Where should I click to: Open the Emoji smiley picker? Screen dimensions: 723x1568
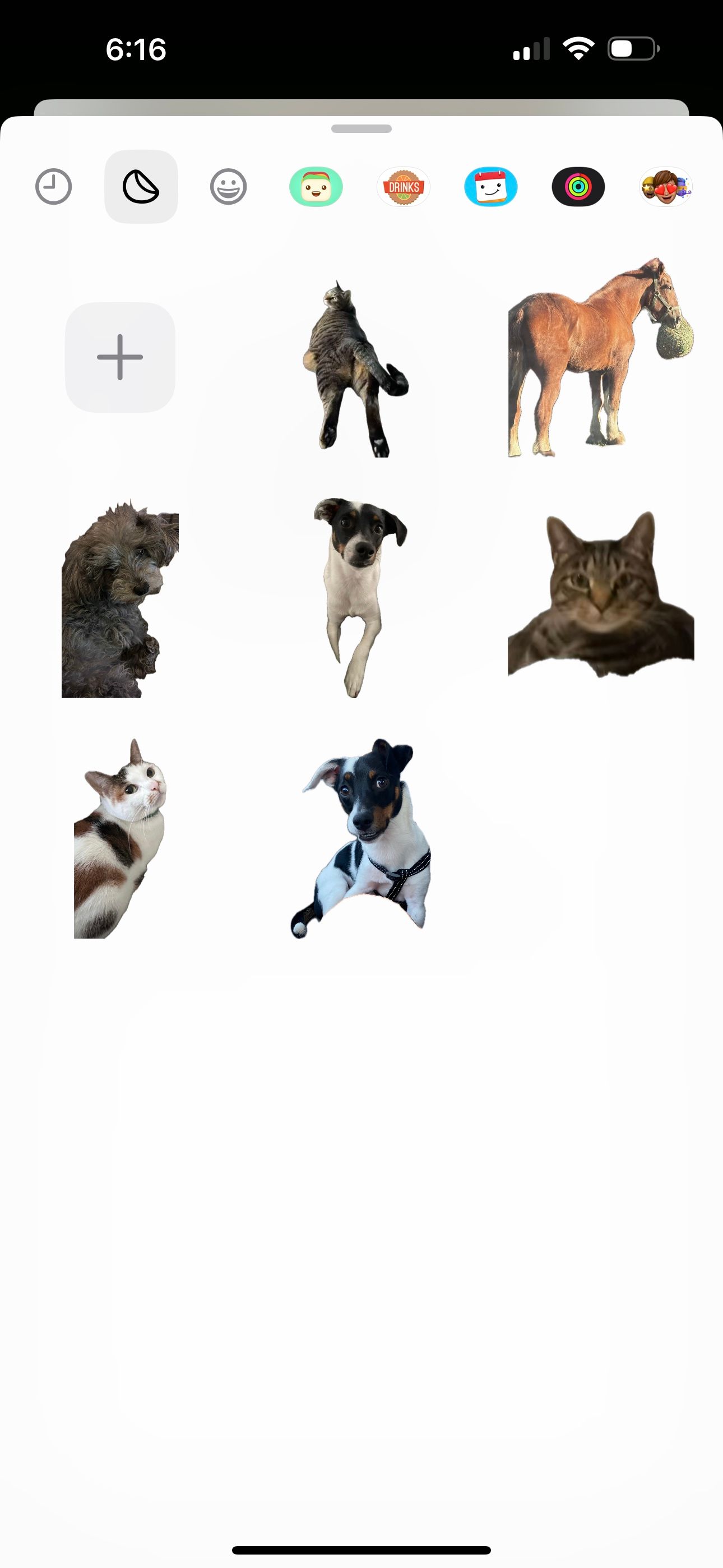pos(228,187)
